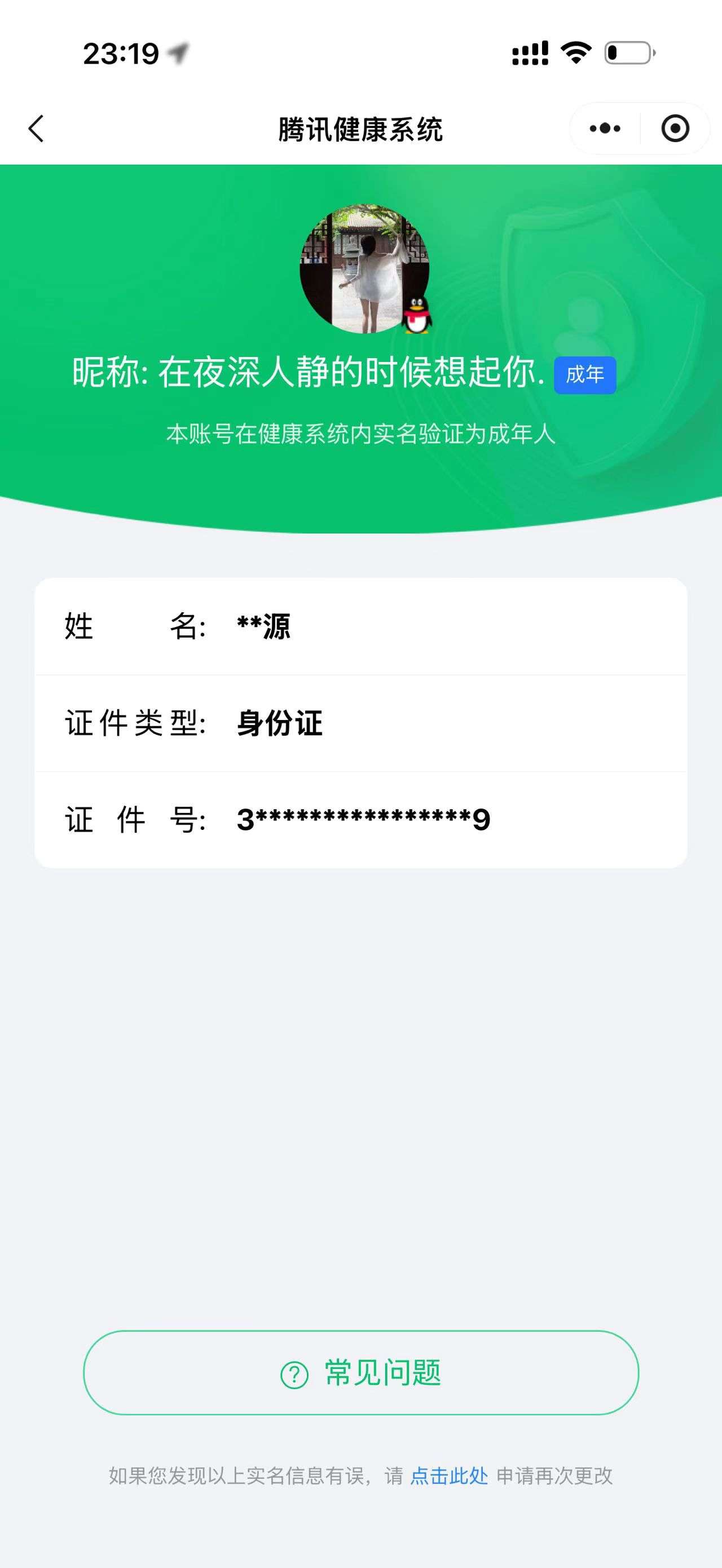Open the mini-program more options (...) icon
Viewport: 722px width, 1568px height.
point(604,128)
